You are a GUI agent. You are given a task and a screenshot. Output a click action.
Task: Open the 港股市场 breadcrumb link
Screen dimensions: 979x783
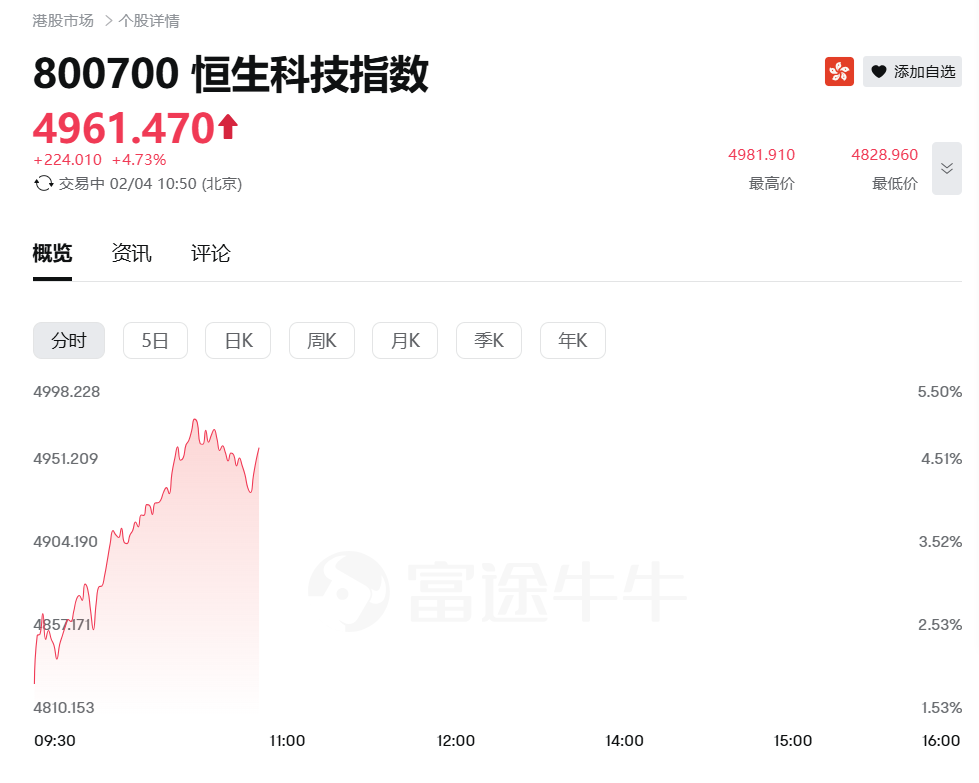(63, 21)
